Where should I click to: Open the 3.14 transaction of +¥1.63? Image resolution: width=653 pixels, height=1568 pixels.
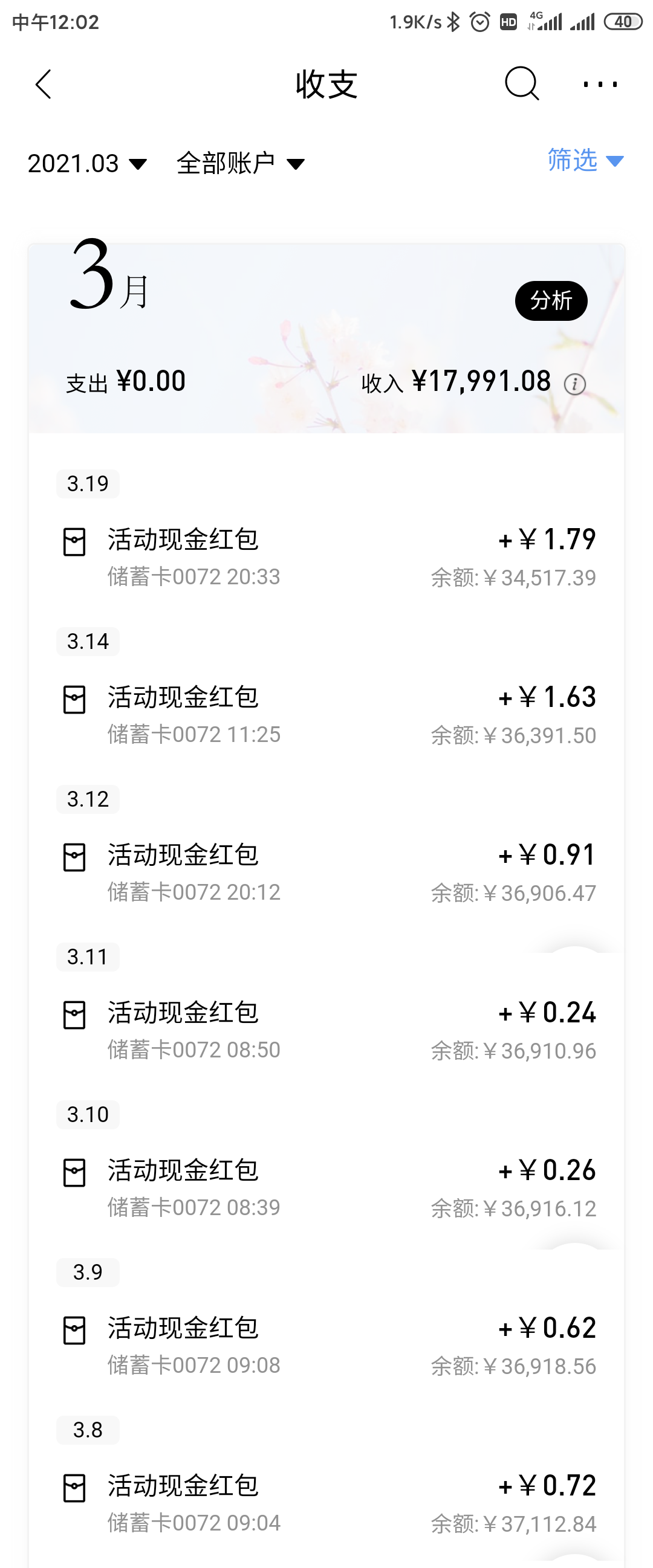[326, 715]
